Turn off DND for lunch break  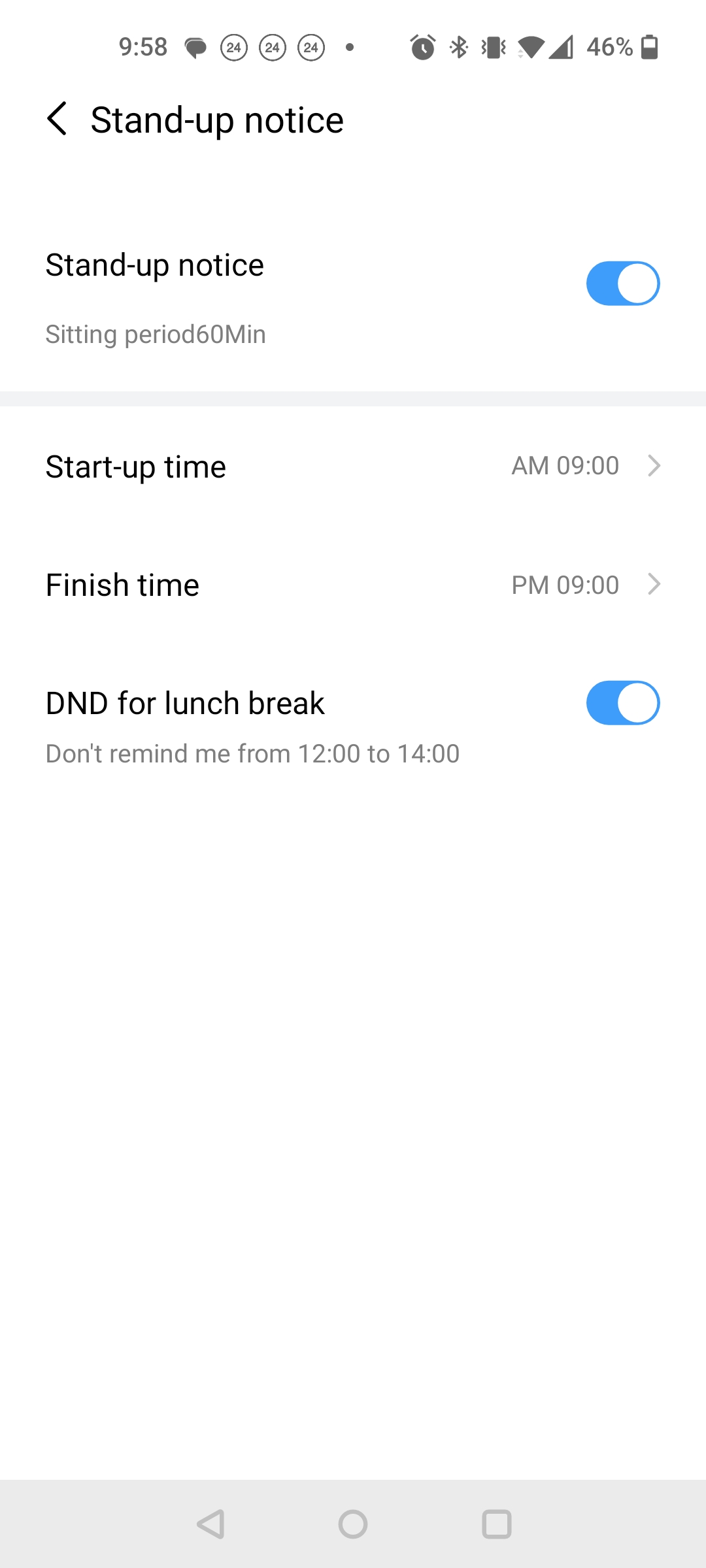point(622,703)
